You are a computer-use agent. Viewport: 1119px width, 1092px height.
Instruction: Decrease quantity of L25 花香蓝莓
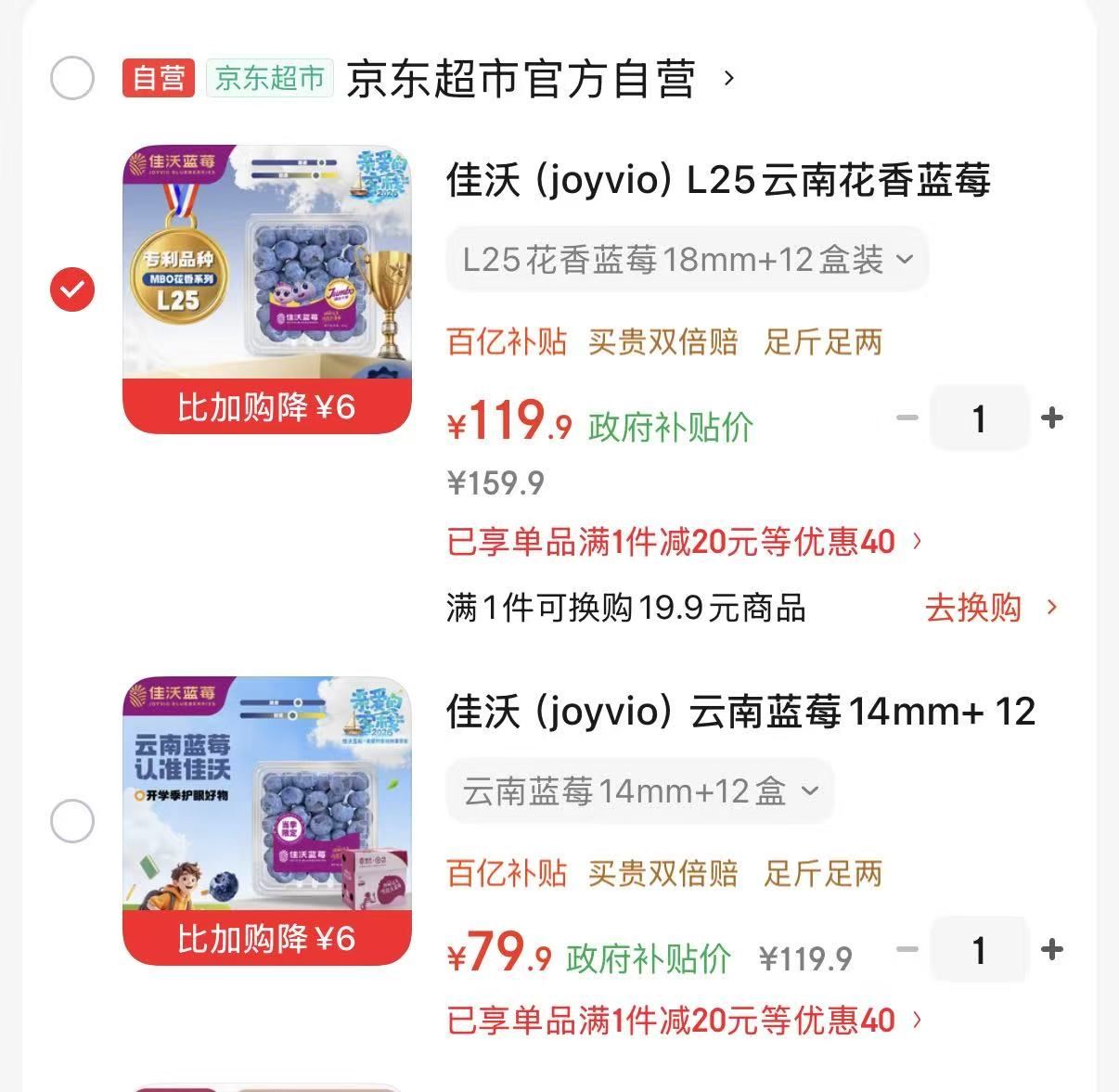[x=907, y=418]
